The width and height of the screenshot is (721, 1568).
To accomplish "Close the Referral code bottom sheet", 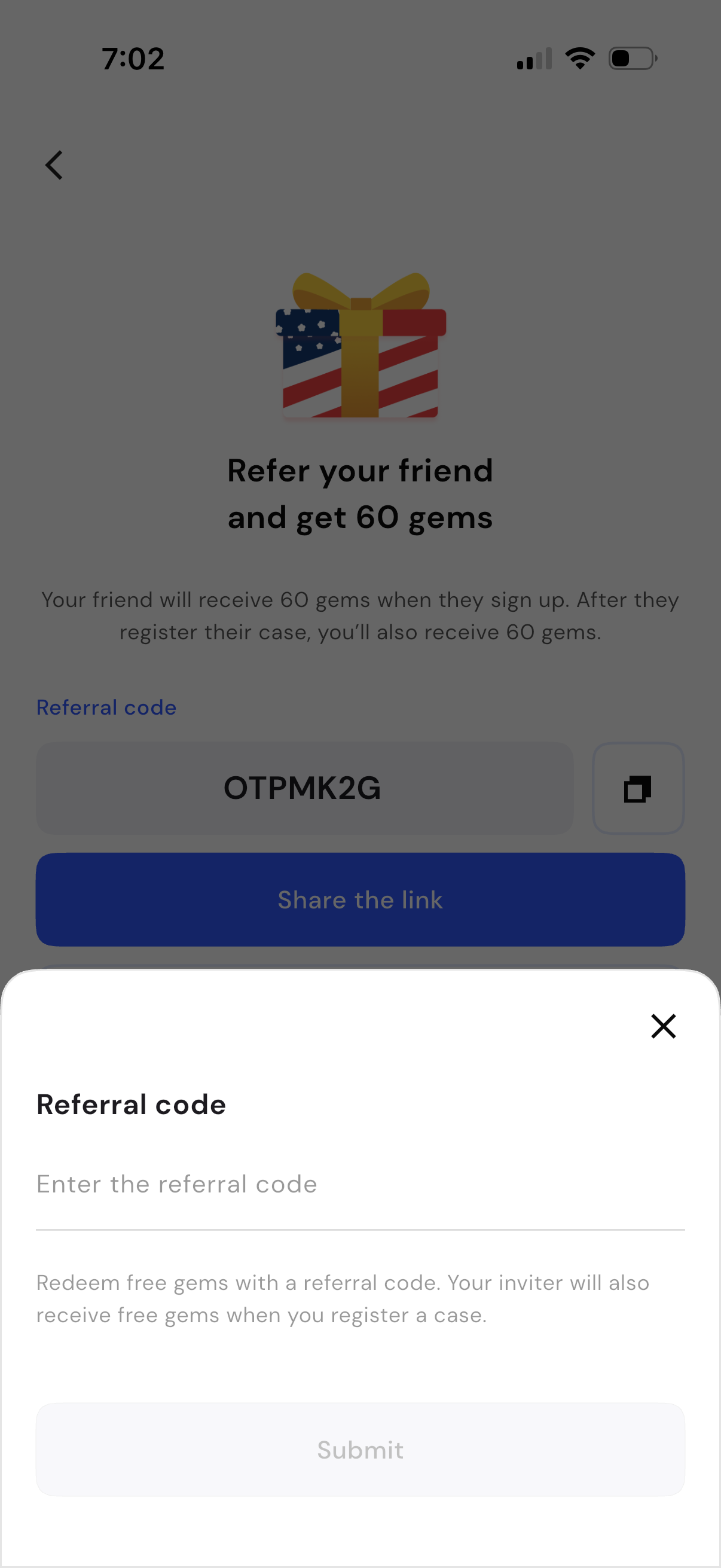I will click(x=662, y=1026).
